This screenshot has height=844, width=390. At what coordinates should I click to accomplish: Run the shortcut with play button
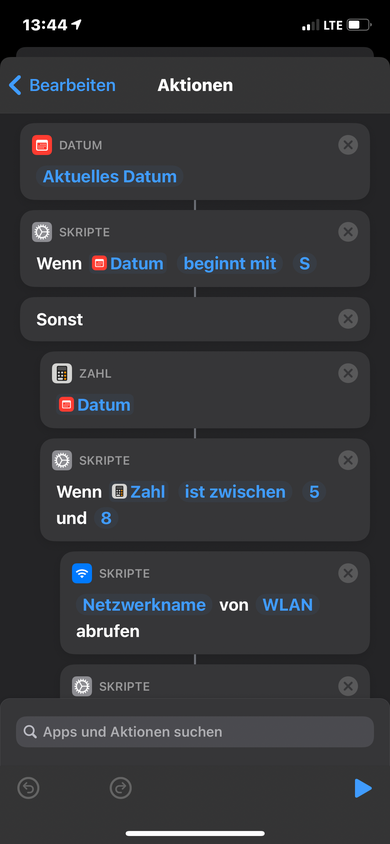point(363,789)
